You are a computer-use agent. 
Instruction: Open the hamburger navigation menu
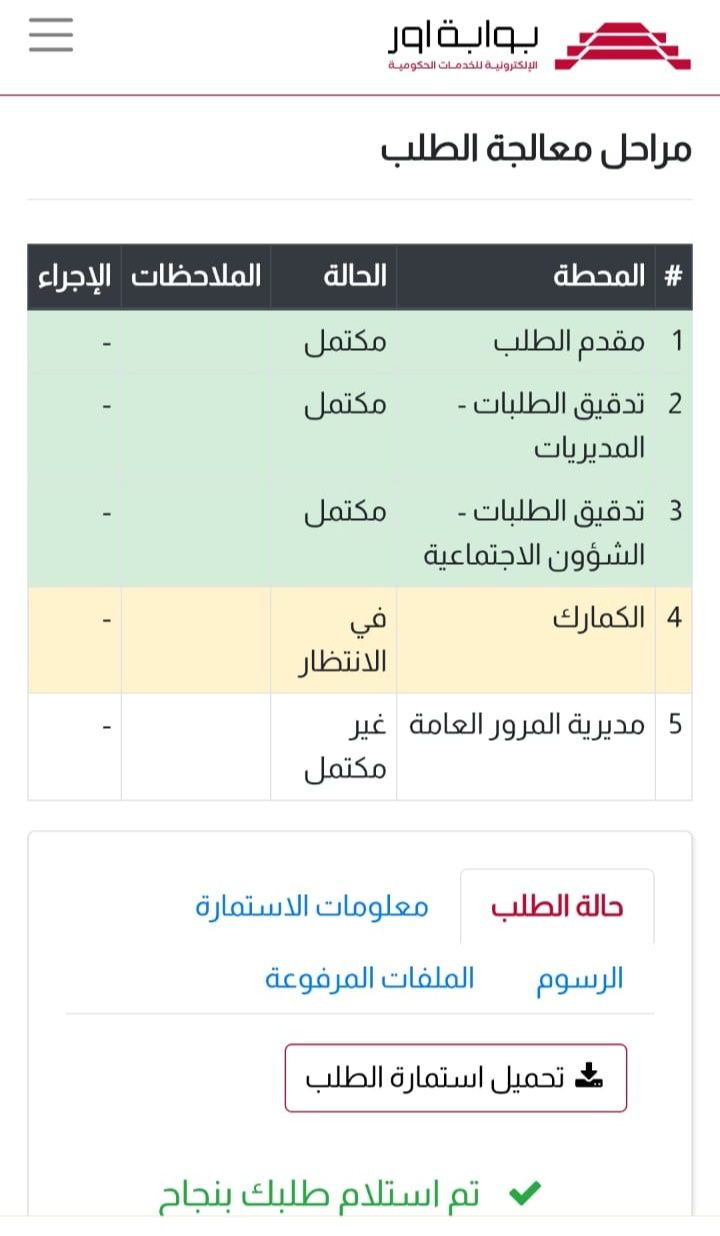[51, 36]
